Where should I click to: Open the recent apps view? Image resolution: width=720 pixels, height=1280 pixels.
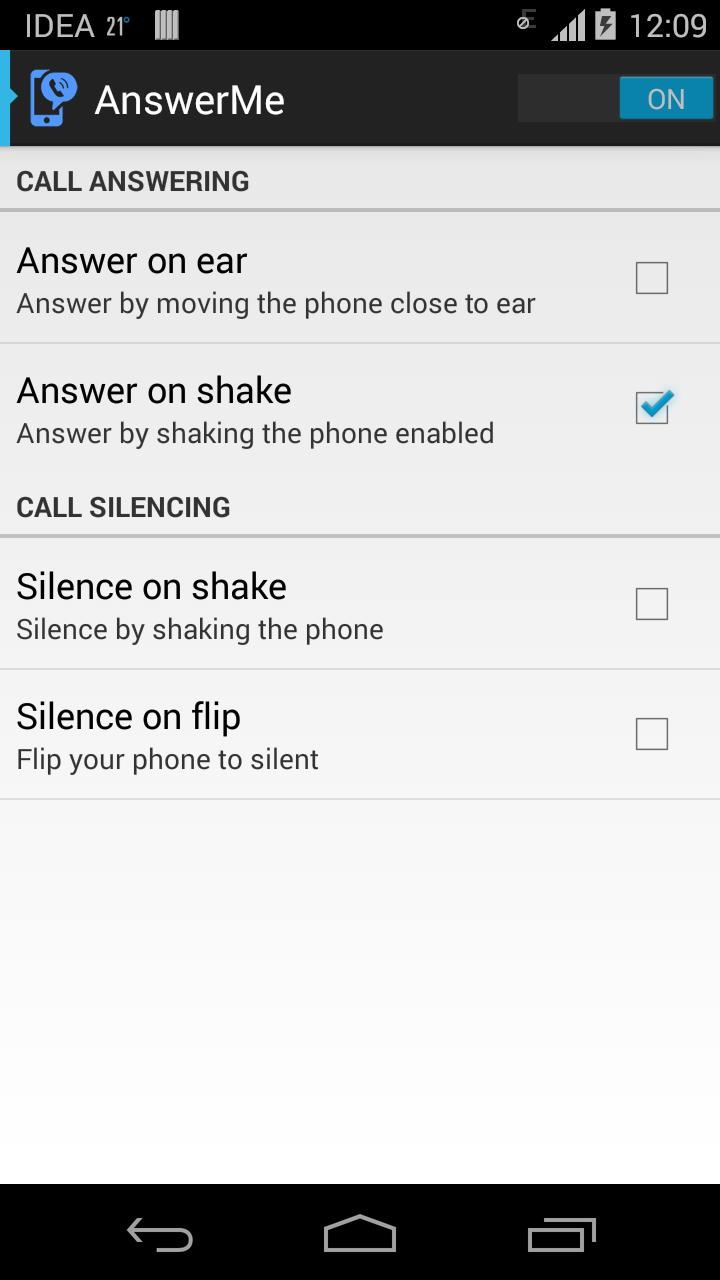(x=561, y=1234)
